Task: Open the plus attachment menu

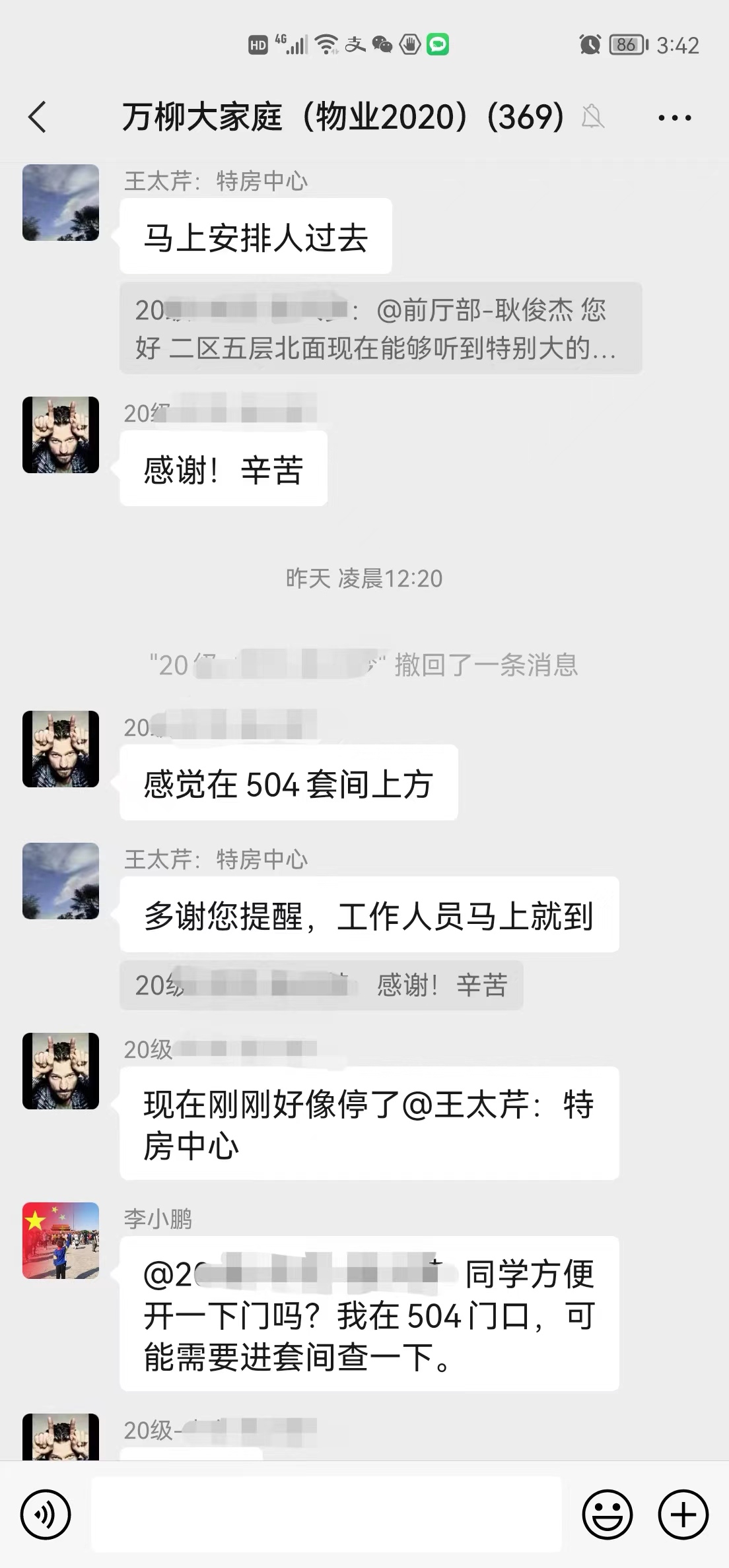Action: [x=683, y=1514]
